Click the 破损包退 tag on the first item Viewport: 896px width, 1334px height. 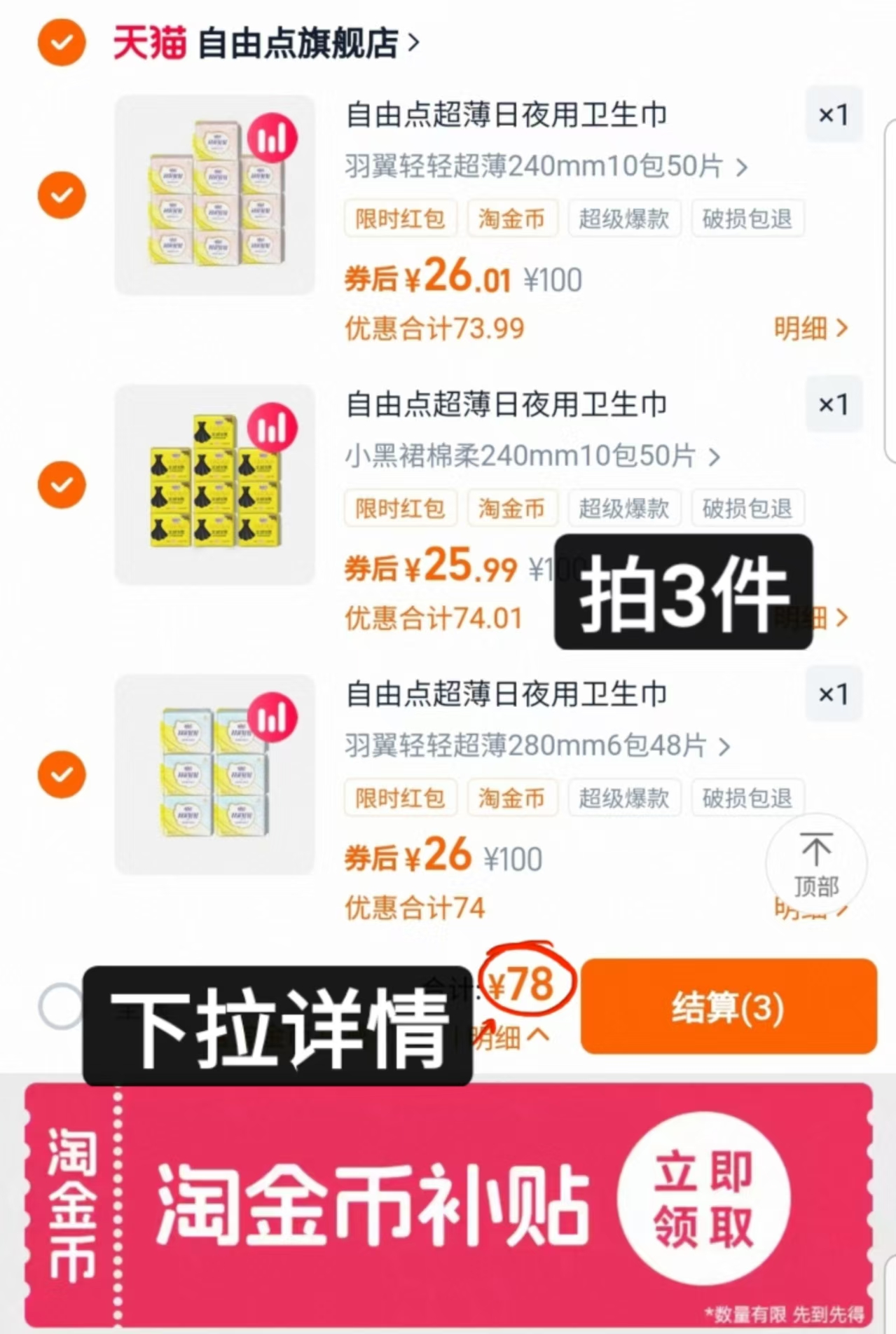[x=747, y=219]
